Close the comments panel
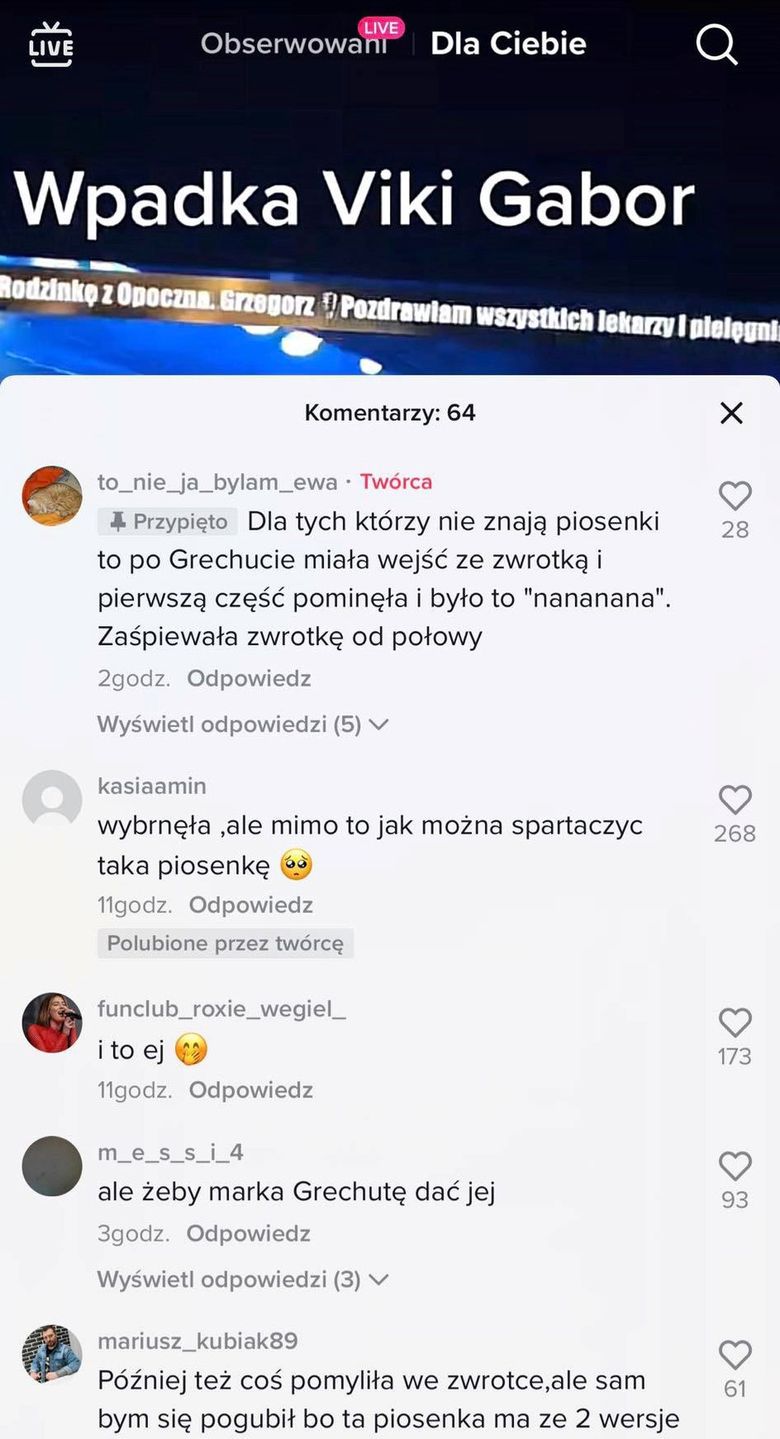The width and height of the screenshot is (780, 1439). (x=732, y=413)
